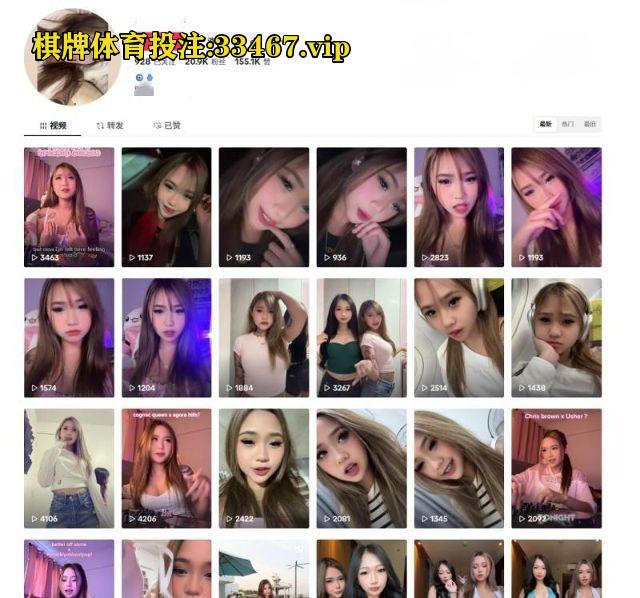The image size is (640, 598).
Task: Sort videos by 热门
Action: [568, 124]
